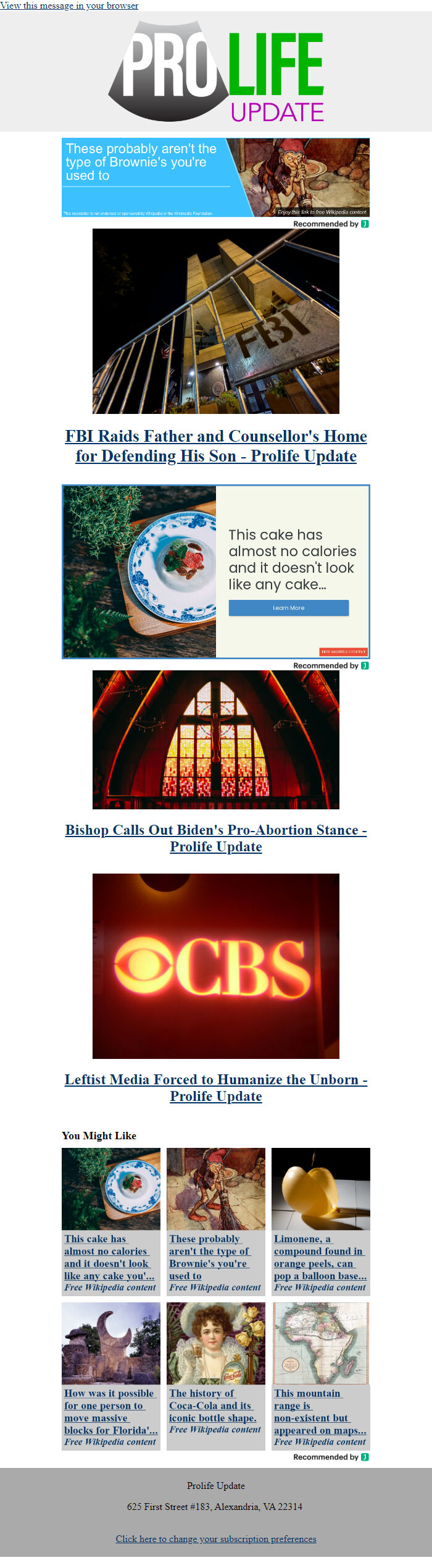Viewport: 432px width, 1568px height.
Task: Open Leftist Media Forced to Humanize link
Action: coord(216,1087)
